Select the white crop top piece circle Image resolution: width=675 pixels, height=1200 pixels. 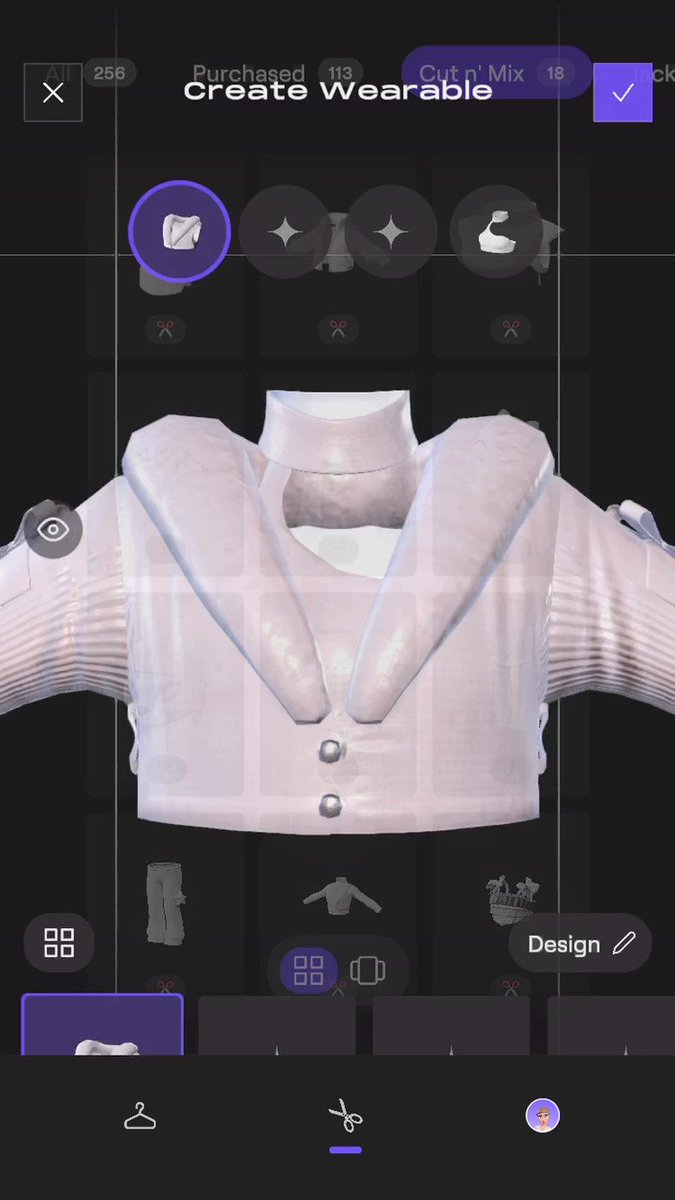click(x=495, y=232)
